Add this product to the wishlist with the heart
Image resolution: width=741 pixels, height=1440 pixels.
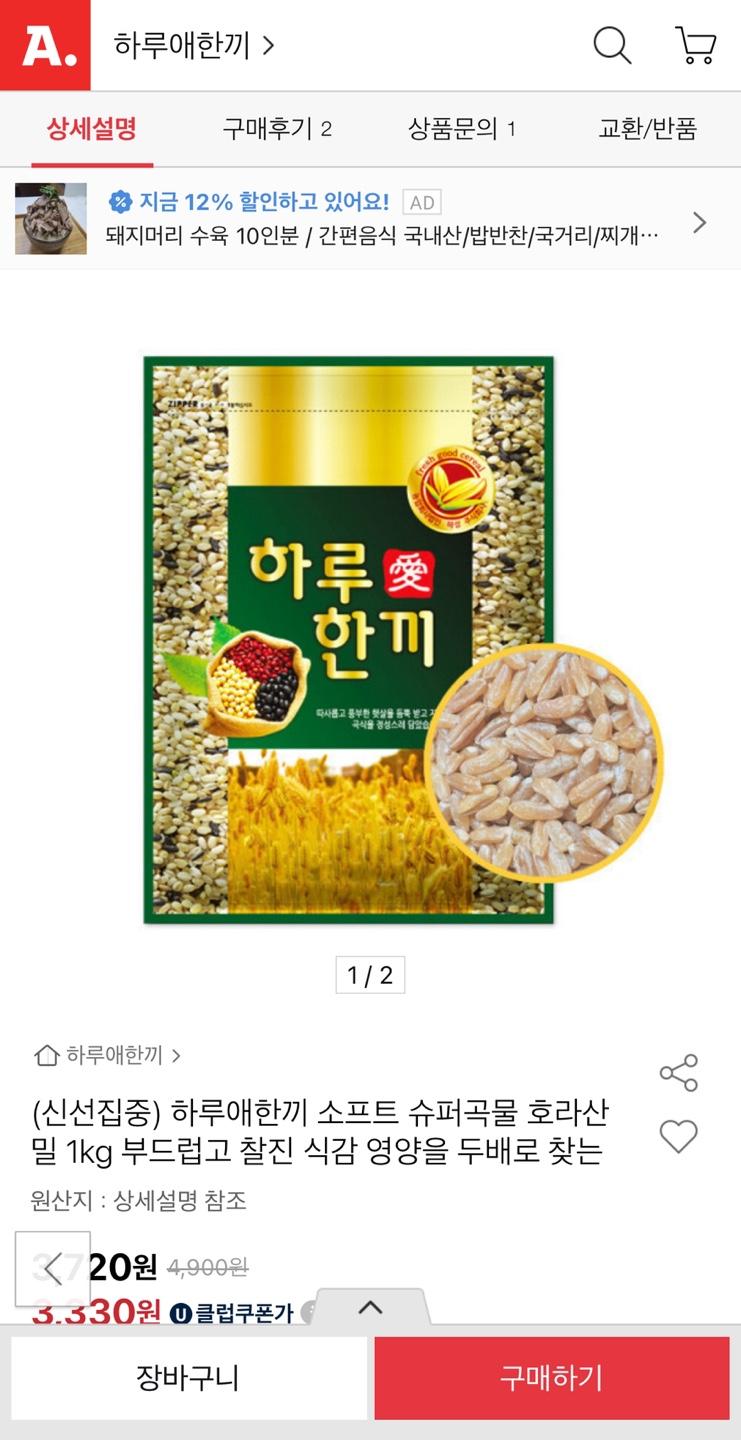(x=678, y=1137)
